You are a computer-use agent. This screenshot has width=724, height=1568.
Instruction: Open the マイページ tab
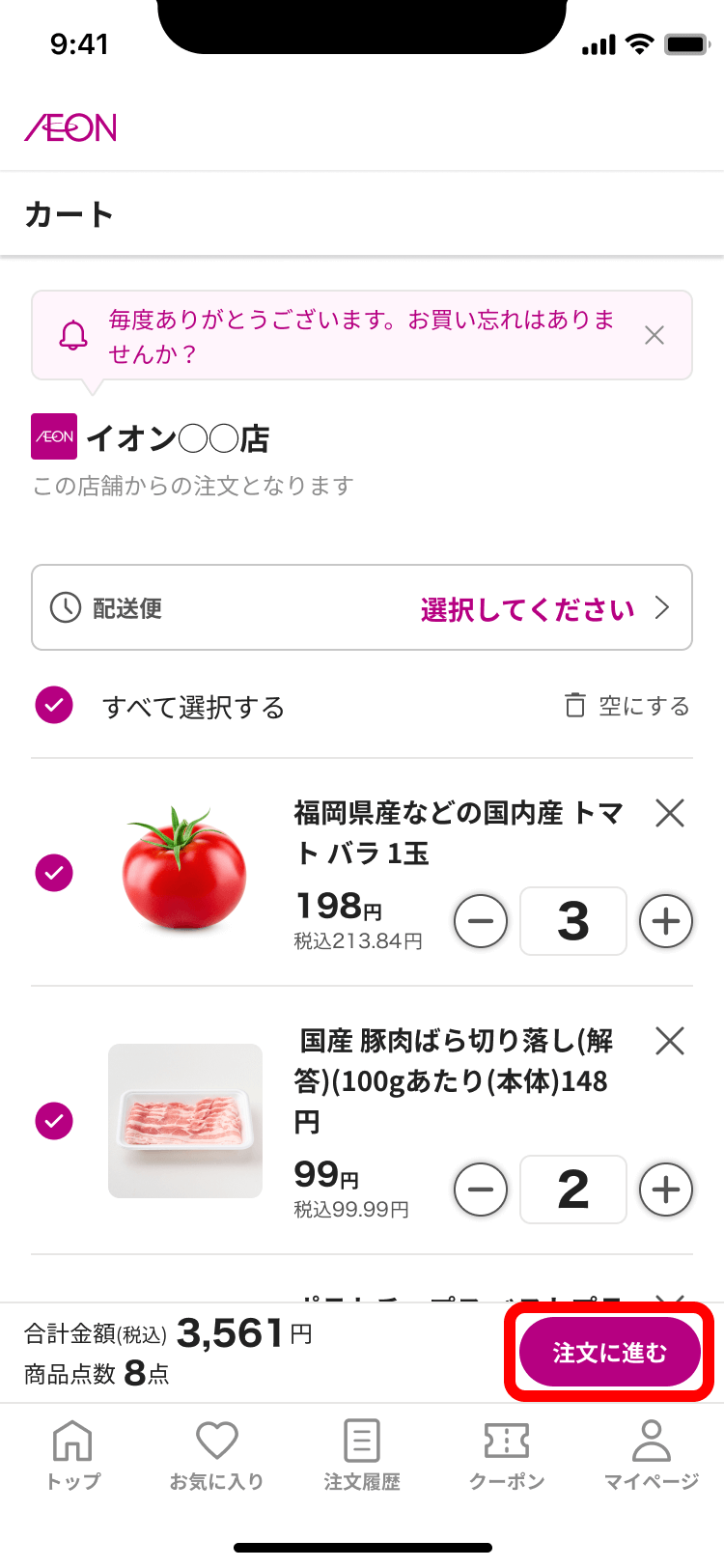652,1454
